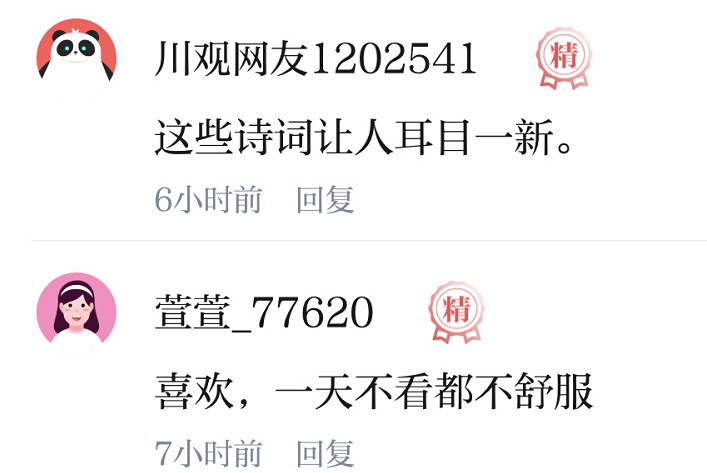The width and height of the screenshot is (707, 473).
Task: Open 萱萱_77620's avatar profile
Action: click(77, 311)
